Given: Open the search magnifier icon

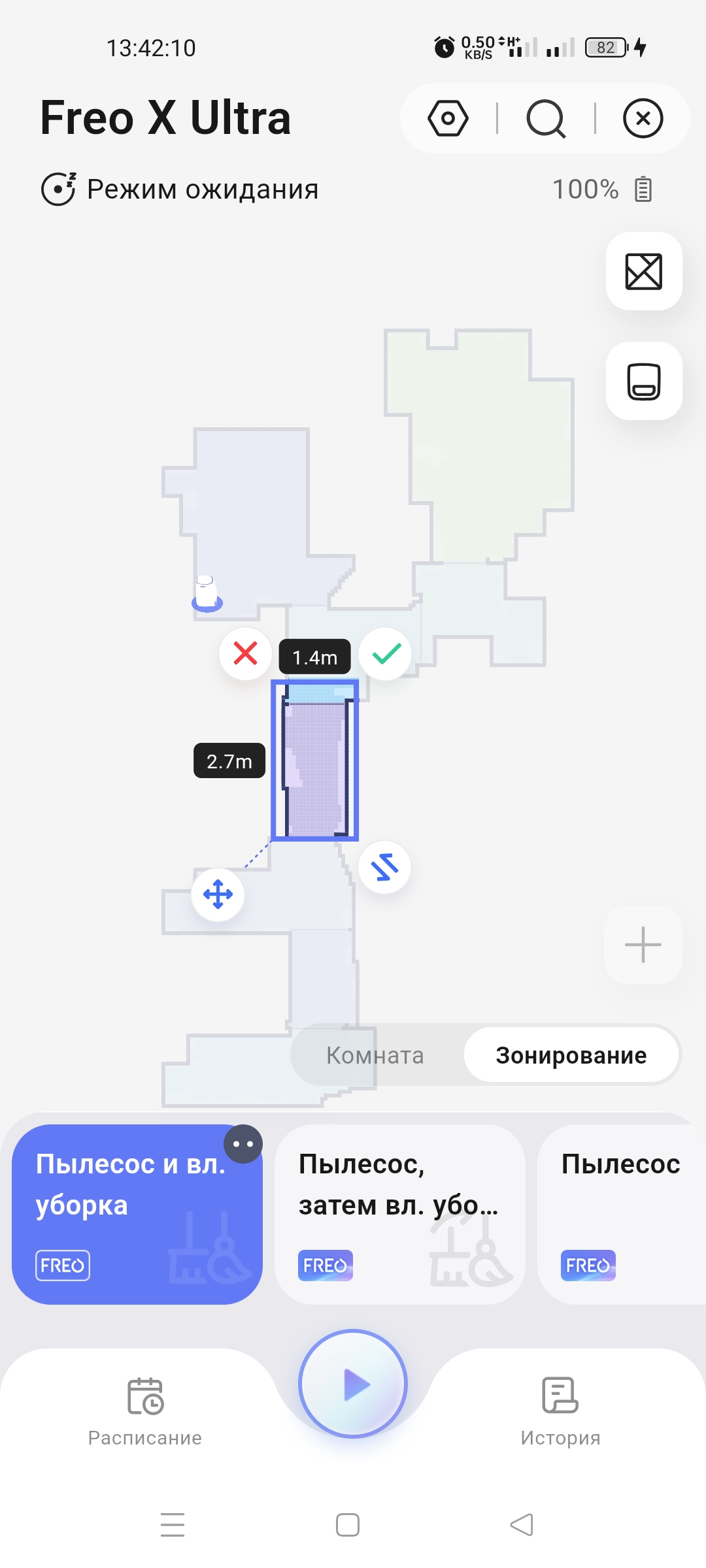Looking at the screenshot, I should click(x=545, y=118).
